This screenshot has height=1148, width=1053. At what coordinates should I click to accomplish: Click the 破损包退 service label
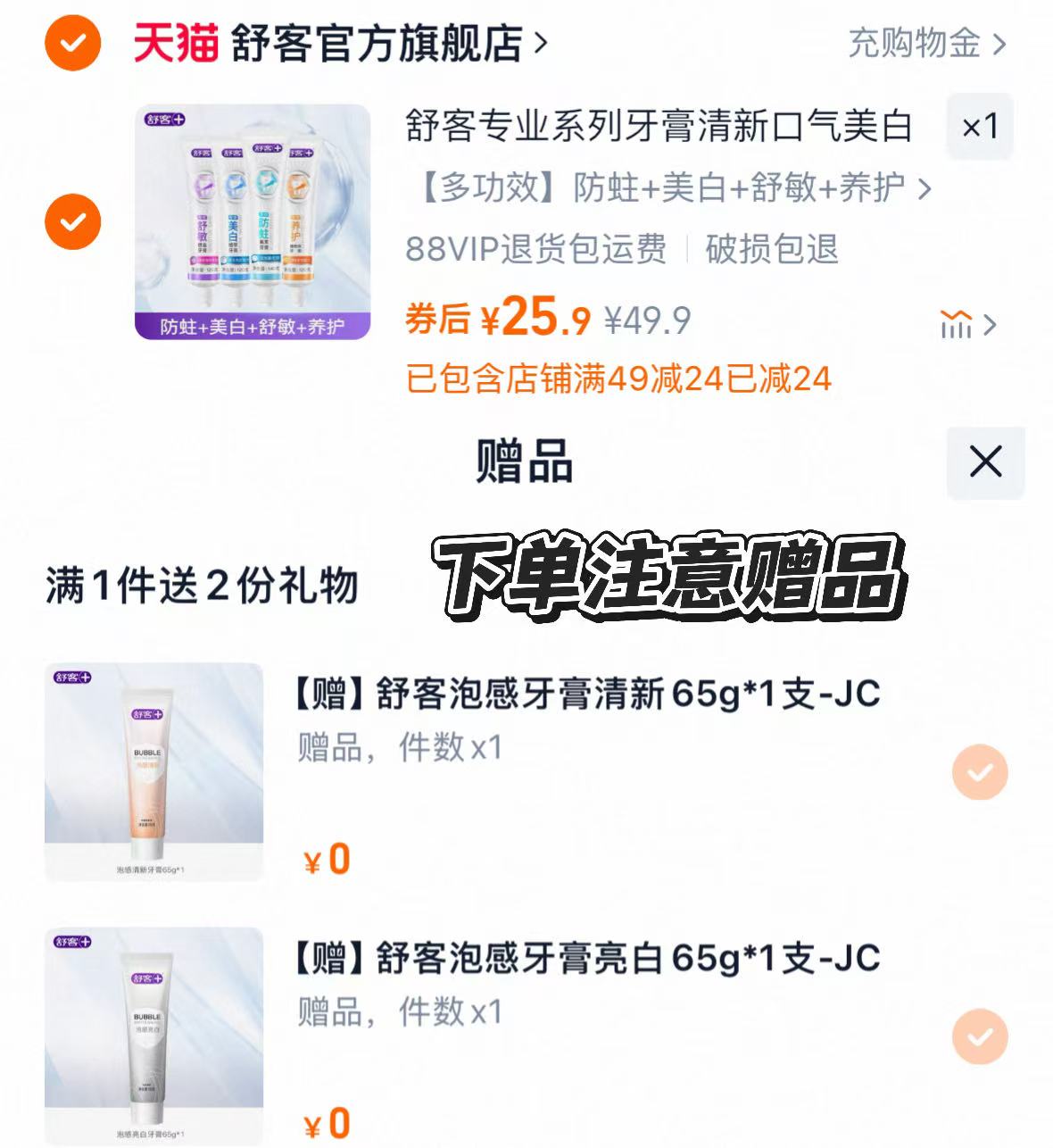[x=772, y=252]
